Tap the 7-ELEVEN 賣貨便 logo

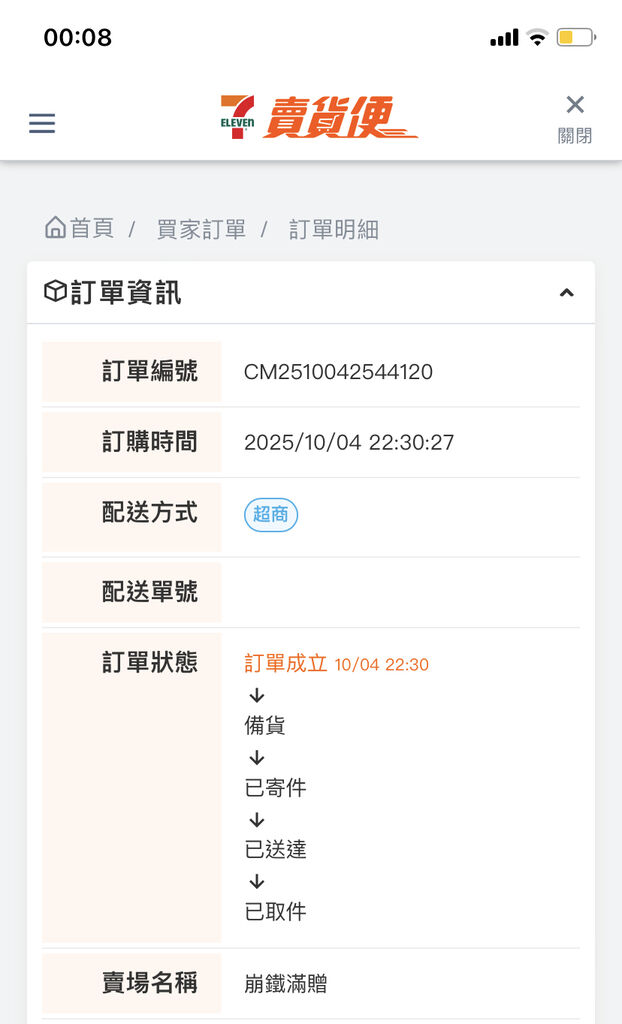[318, 118]
